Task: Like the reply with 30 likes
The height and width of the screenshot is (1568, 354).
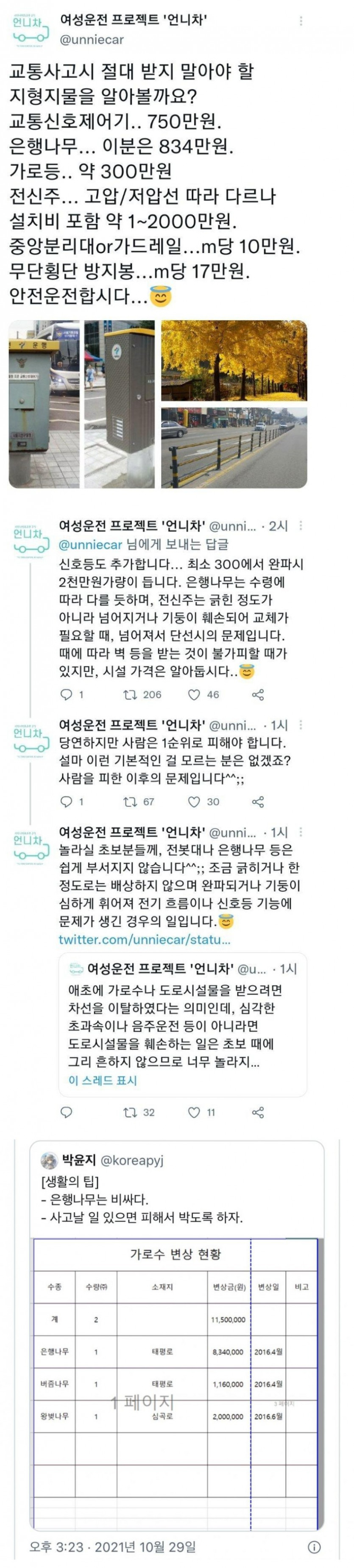Action: 194,802
